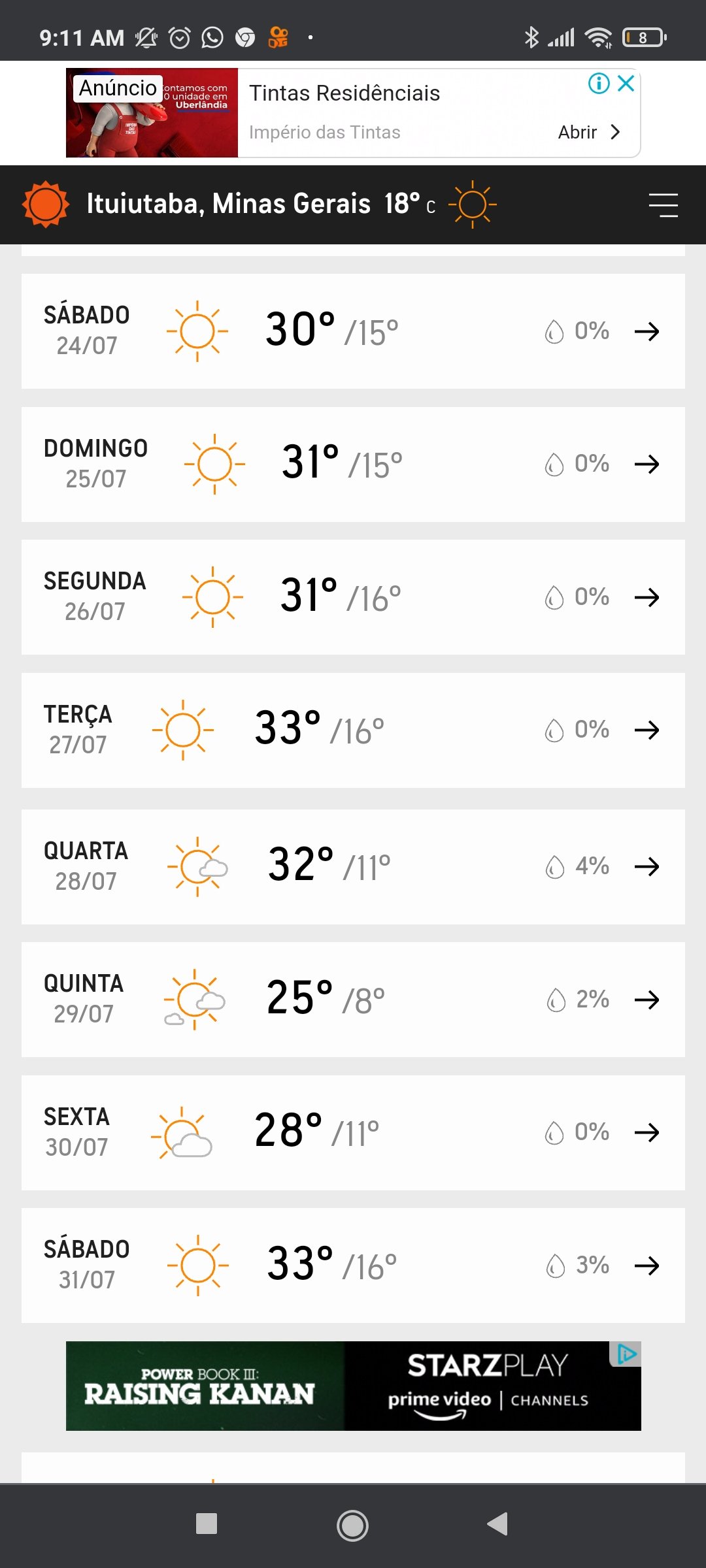Go to the home screen
The width and height of the screenshot is (706, 1568).
tap(352, 1526)
